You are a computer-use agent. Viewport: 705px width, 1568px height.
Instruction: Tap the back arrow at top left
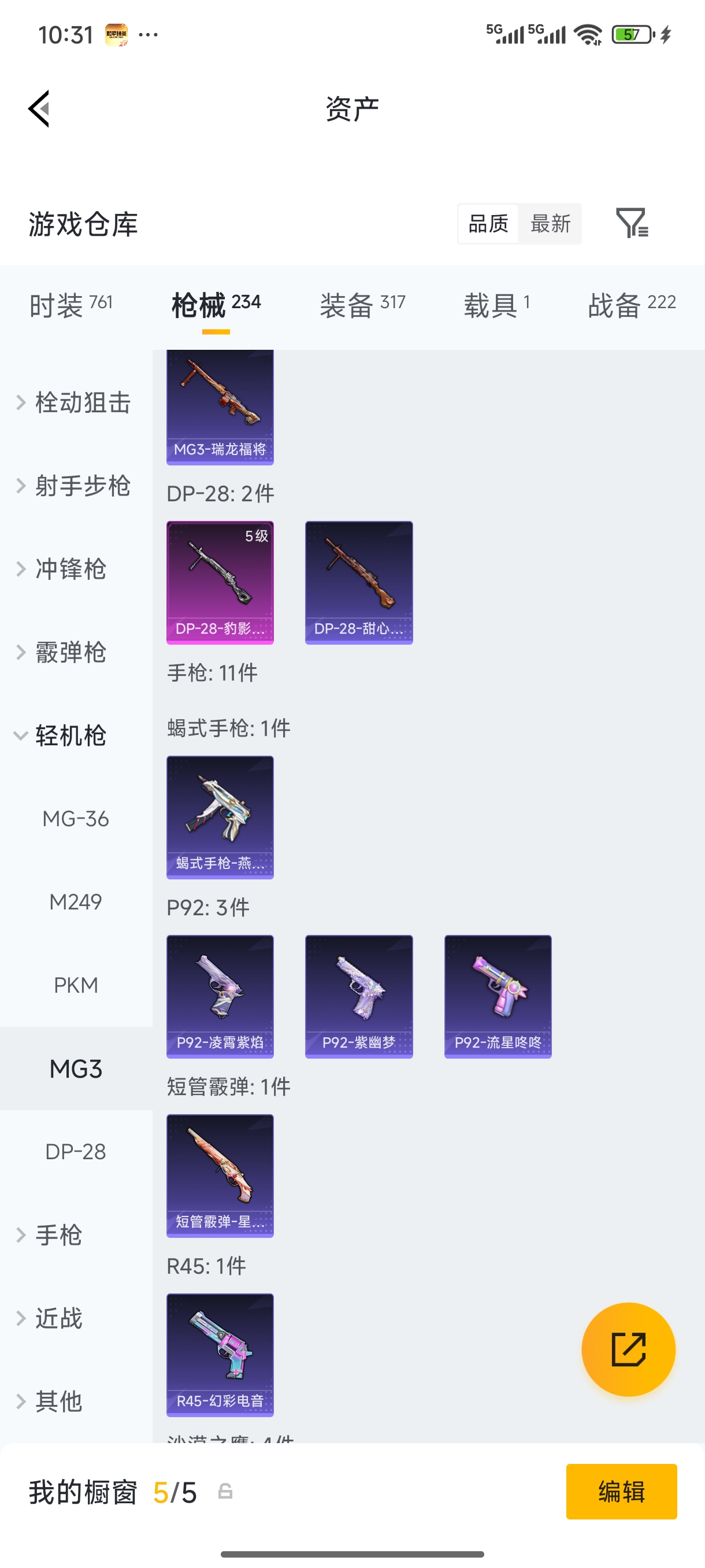pyautogui.click(x=39, y=108)
